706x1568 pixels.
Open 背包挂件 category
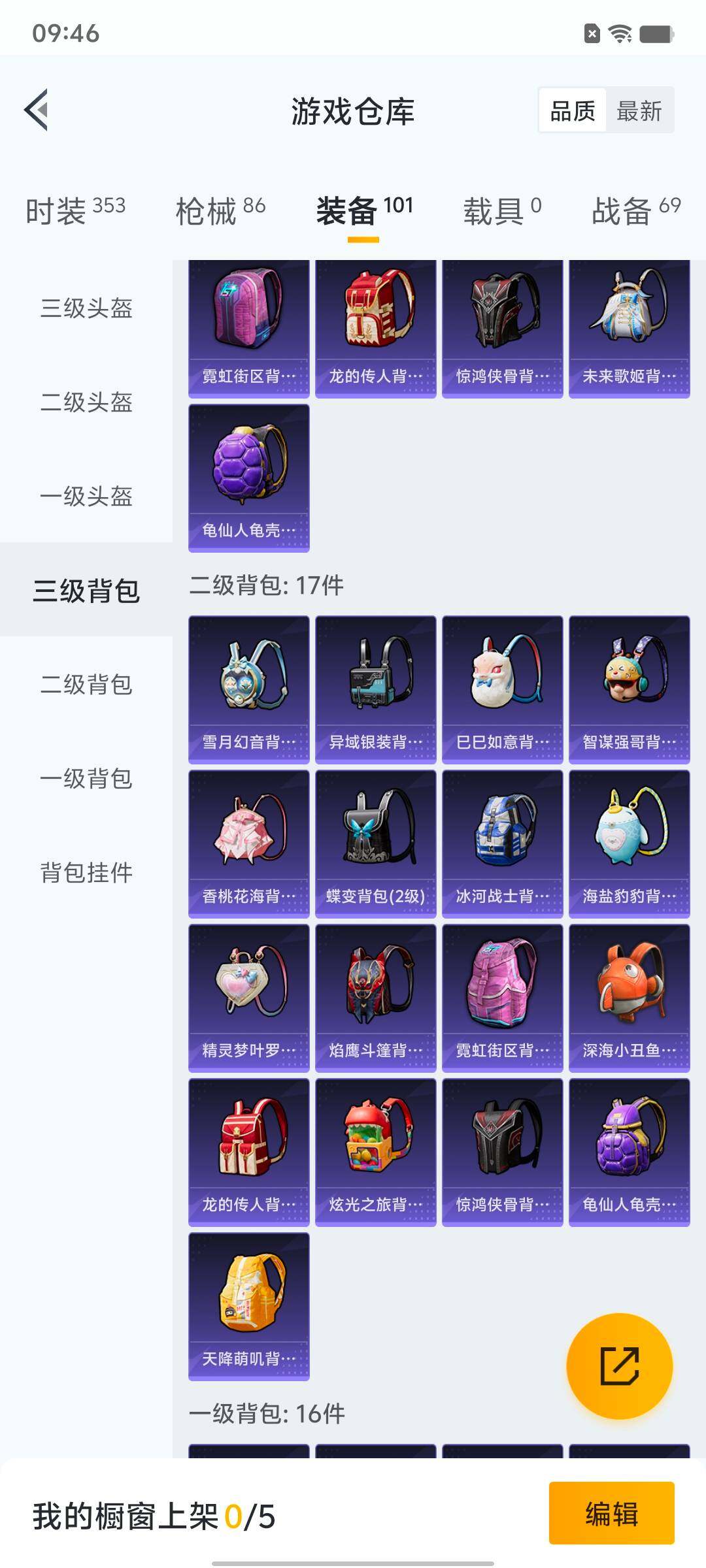click(86, 873)
